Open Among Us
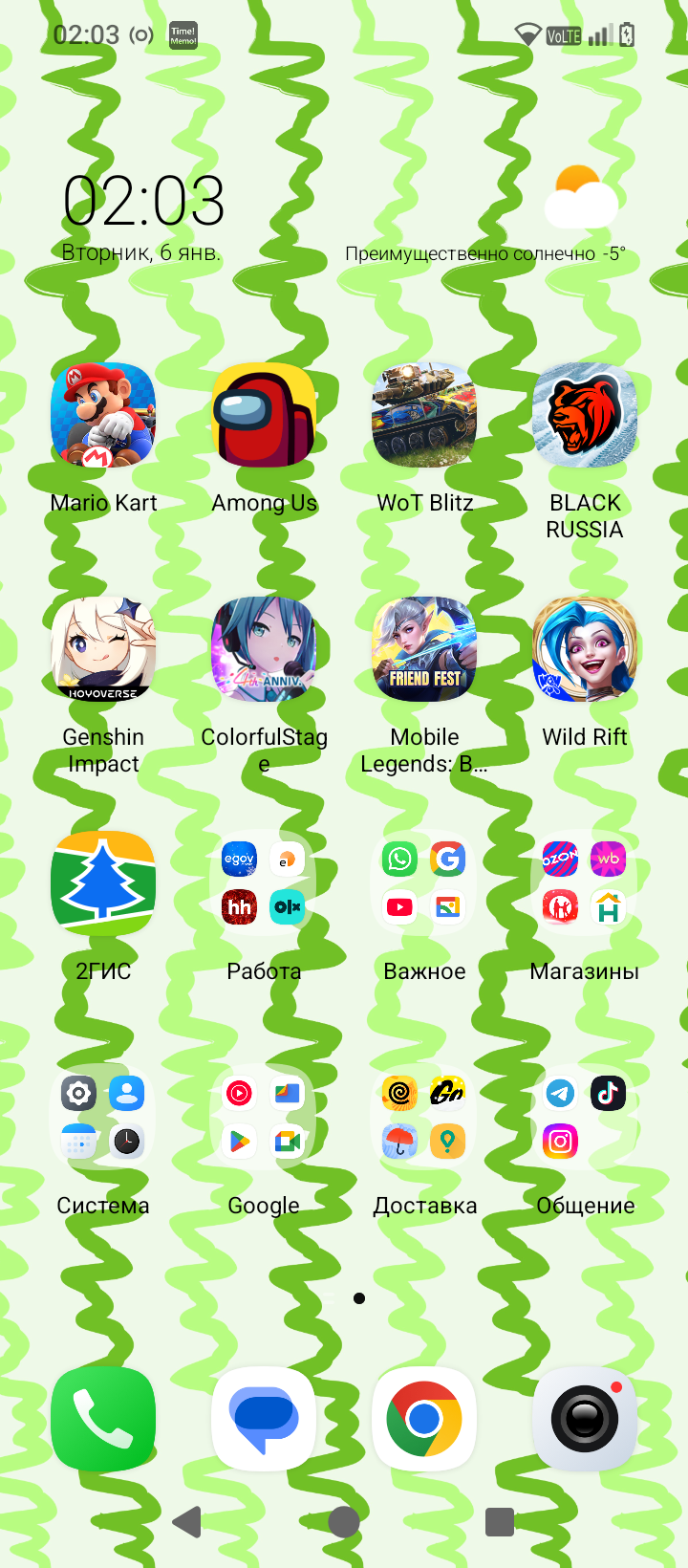The image size is (688, 1568). (x=264, y=415)
